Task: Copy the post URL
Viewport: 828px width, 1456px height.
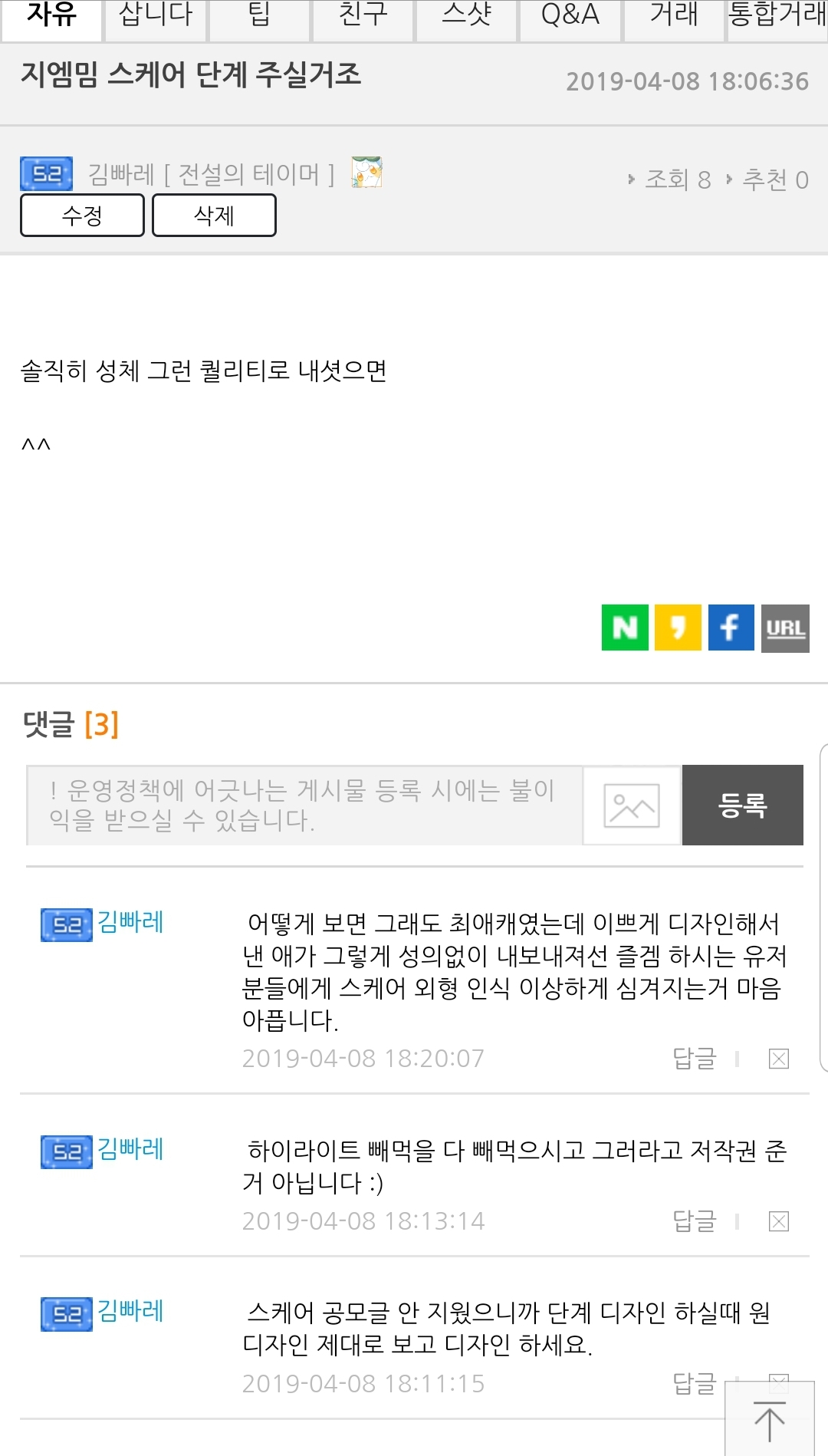Action: [x=785, y=628]
